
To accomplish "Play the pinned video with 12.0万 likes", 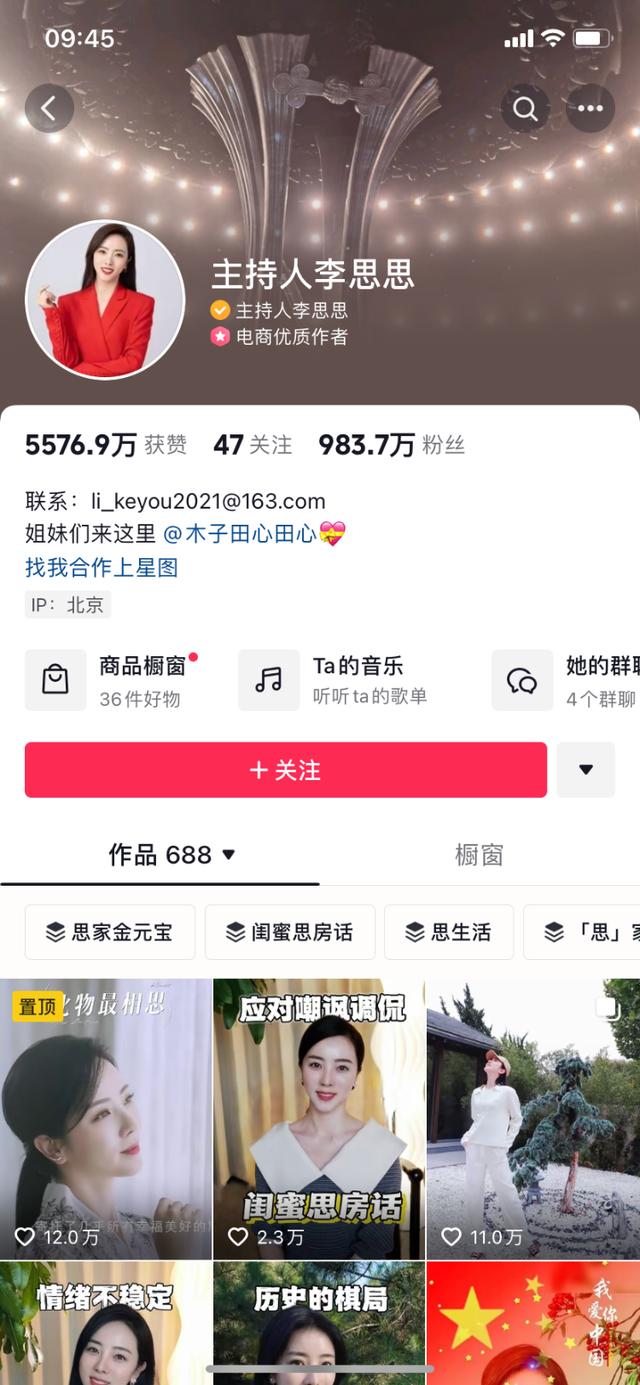I will click(x=105, y=1118).
